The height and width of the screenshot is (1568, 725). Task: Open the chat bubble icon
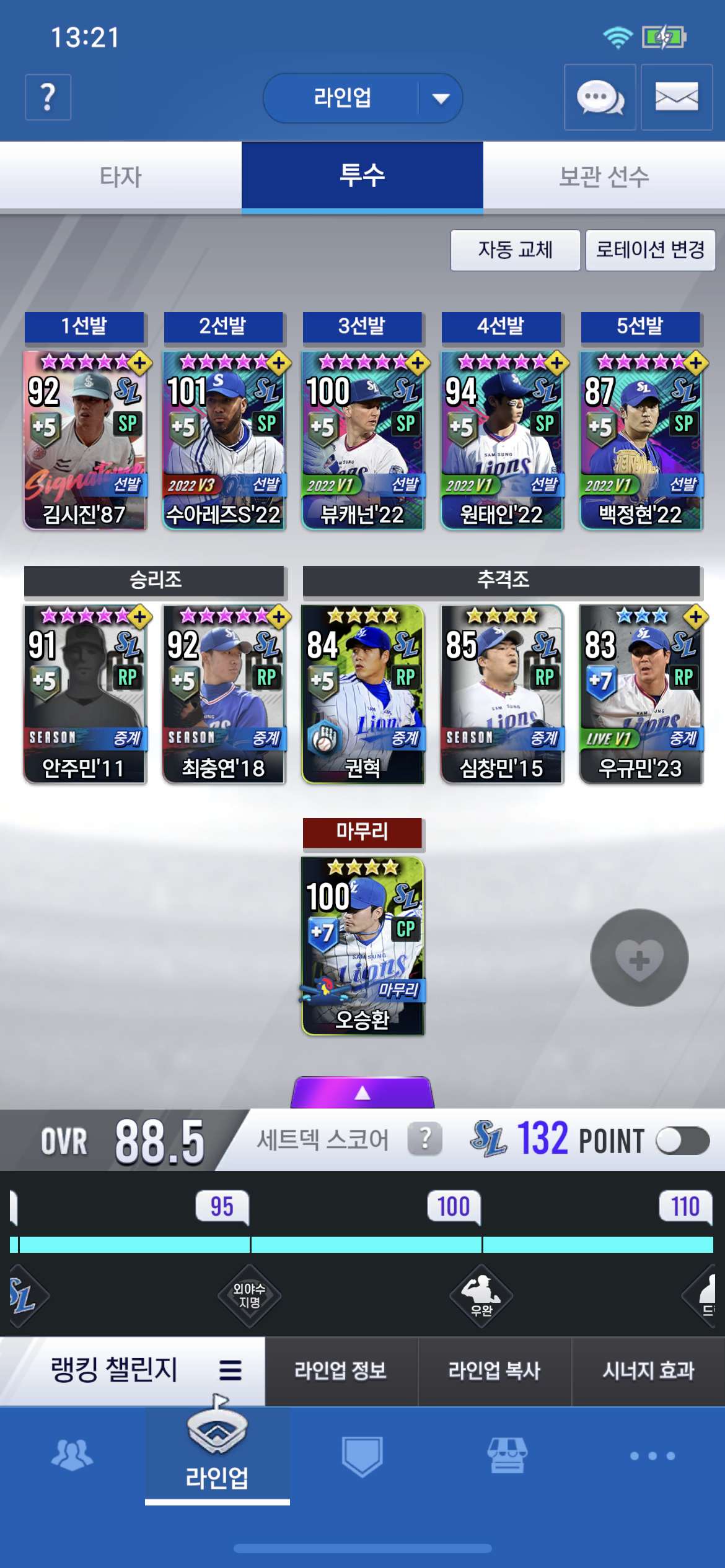coord(600,97)
